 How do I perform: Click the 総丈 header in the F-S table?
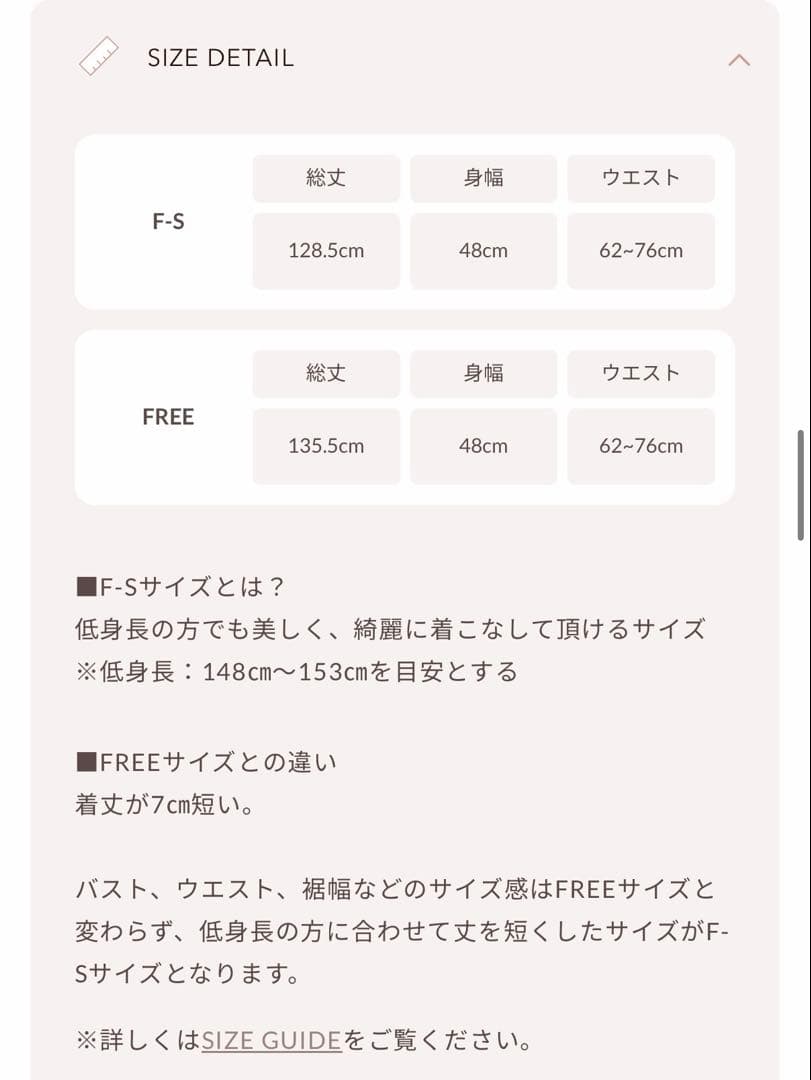click(x=327, y=177)
